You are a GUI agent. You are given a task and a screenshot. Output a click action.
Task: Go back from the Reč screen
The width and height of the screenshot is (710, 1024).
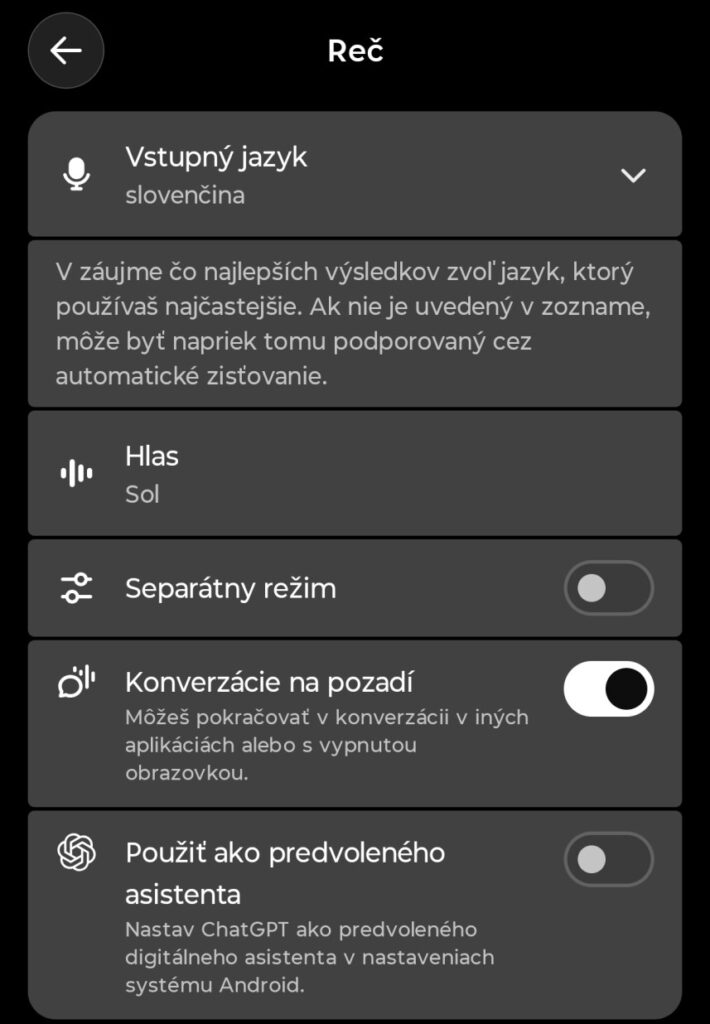pos(66,51)
